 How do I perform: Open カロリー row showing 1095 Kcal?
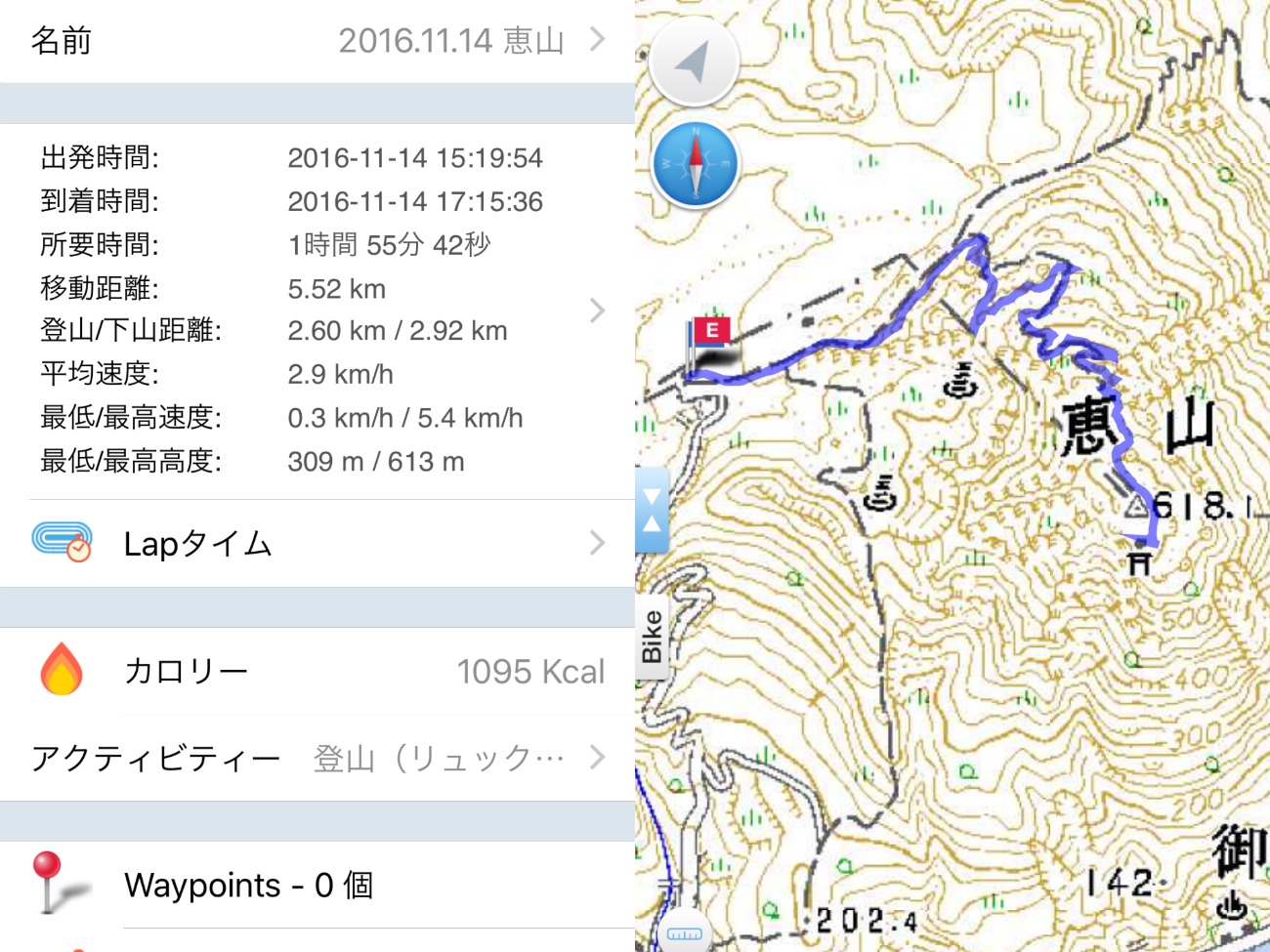[317, 671]
